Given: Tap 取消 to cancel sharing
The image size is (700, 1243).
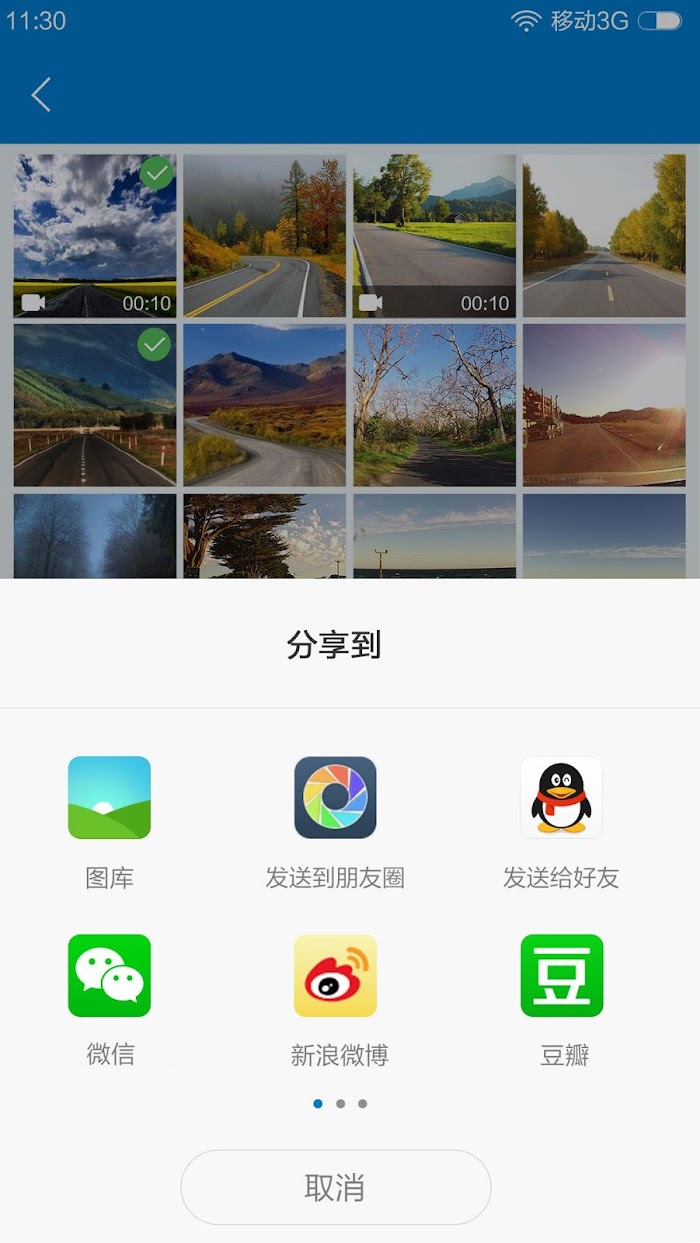Looking at the screenshot, I should [x=335, y=1187].
